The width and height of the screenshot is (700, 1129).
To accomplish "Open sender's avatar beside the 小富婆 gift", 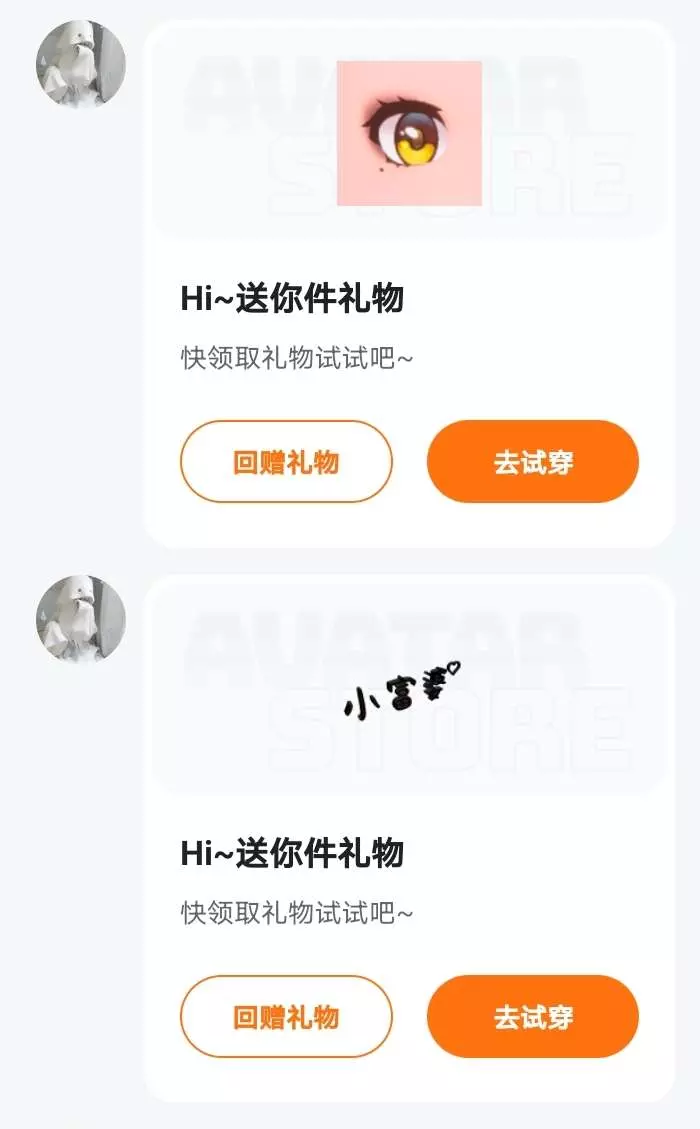I will coord(81,619).
